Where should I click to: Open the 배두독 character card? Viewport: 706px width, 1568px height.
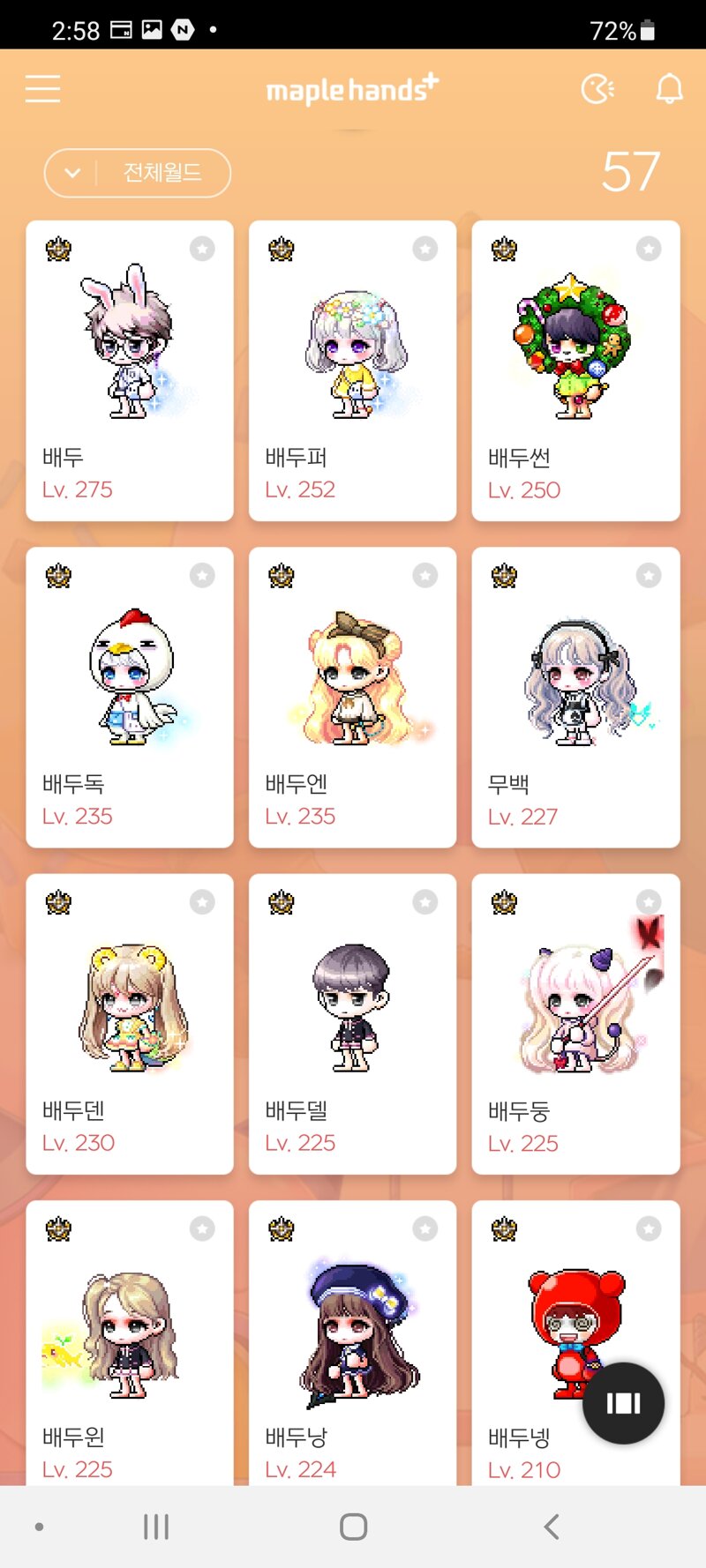[130, 697]
